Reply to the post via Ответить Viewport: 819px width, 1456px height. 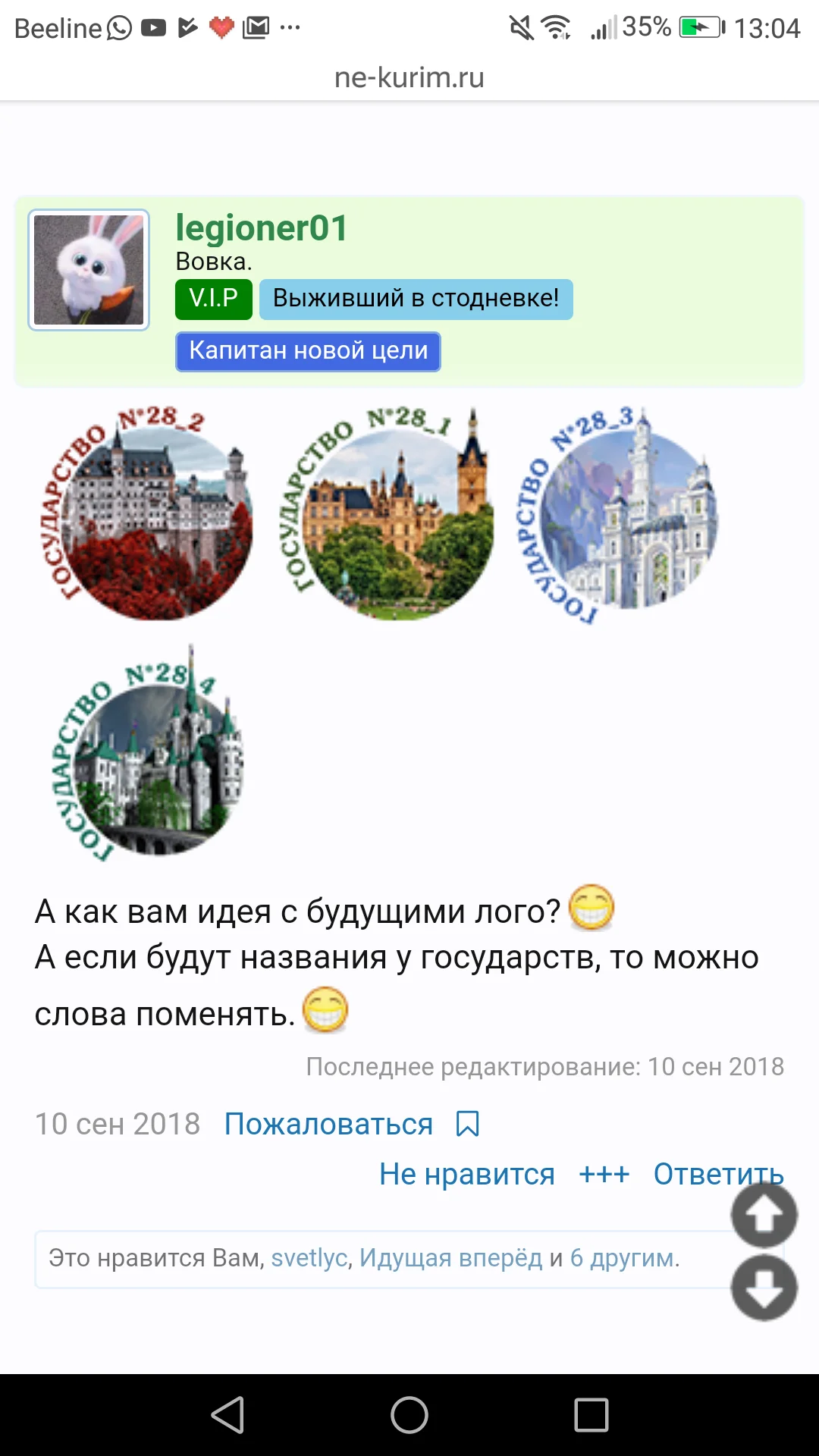(x=717, y=1174)
